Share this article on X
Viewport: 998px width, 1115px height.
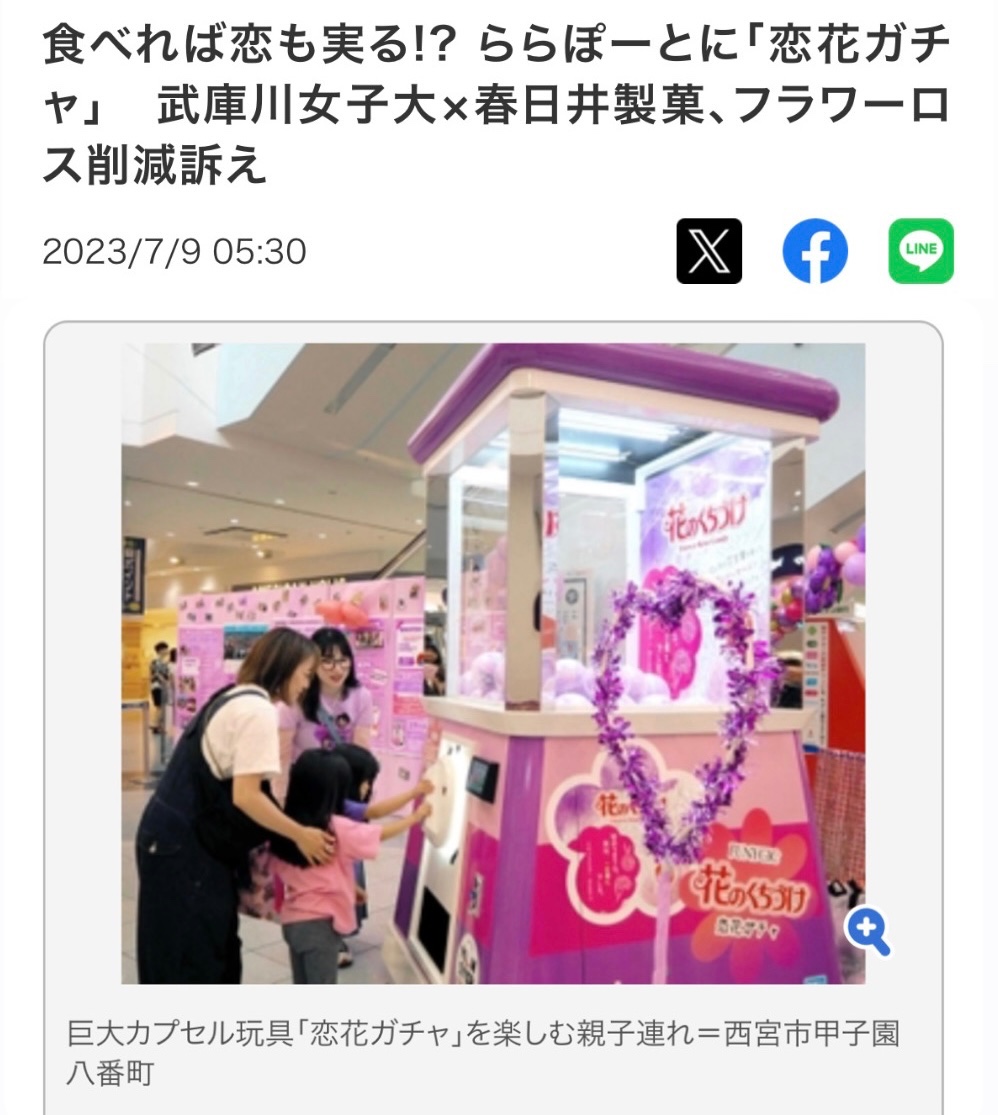coord(709,251)
